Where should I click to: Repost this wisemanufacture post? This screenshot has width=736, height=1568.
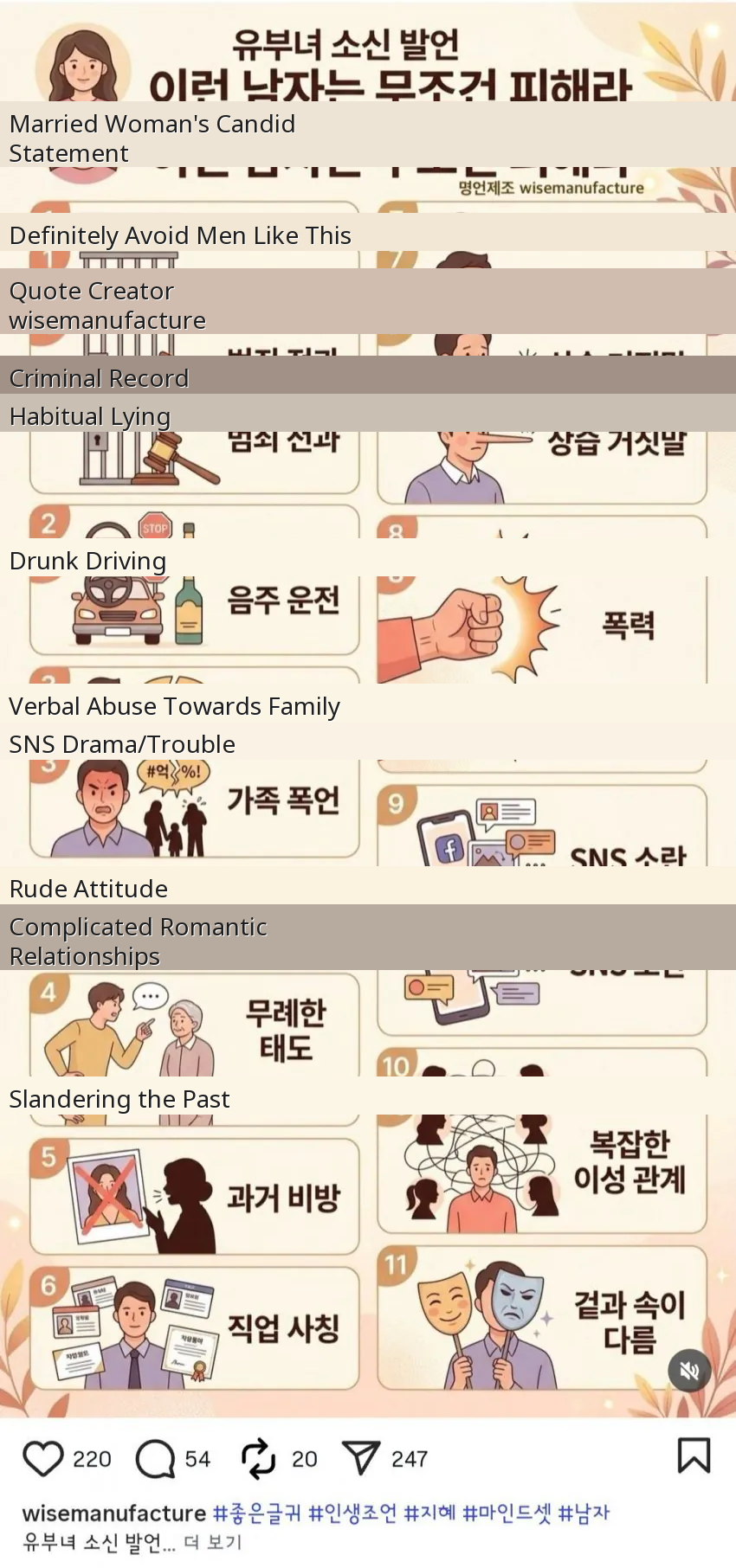click(x=258, y=1459)
